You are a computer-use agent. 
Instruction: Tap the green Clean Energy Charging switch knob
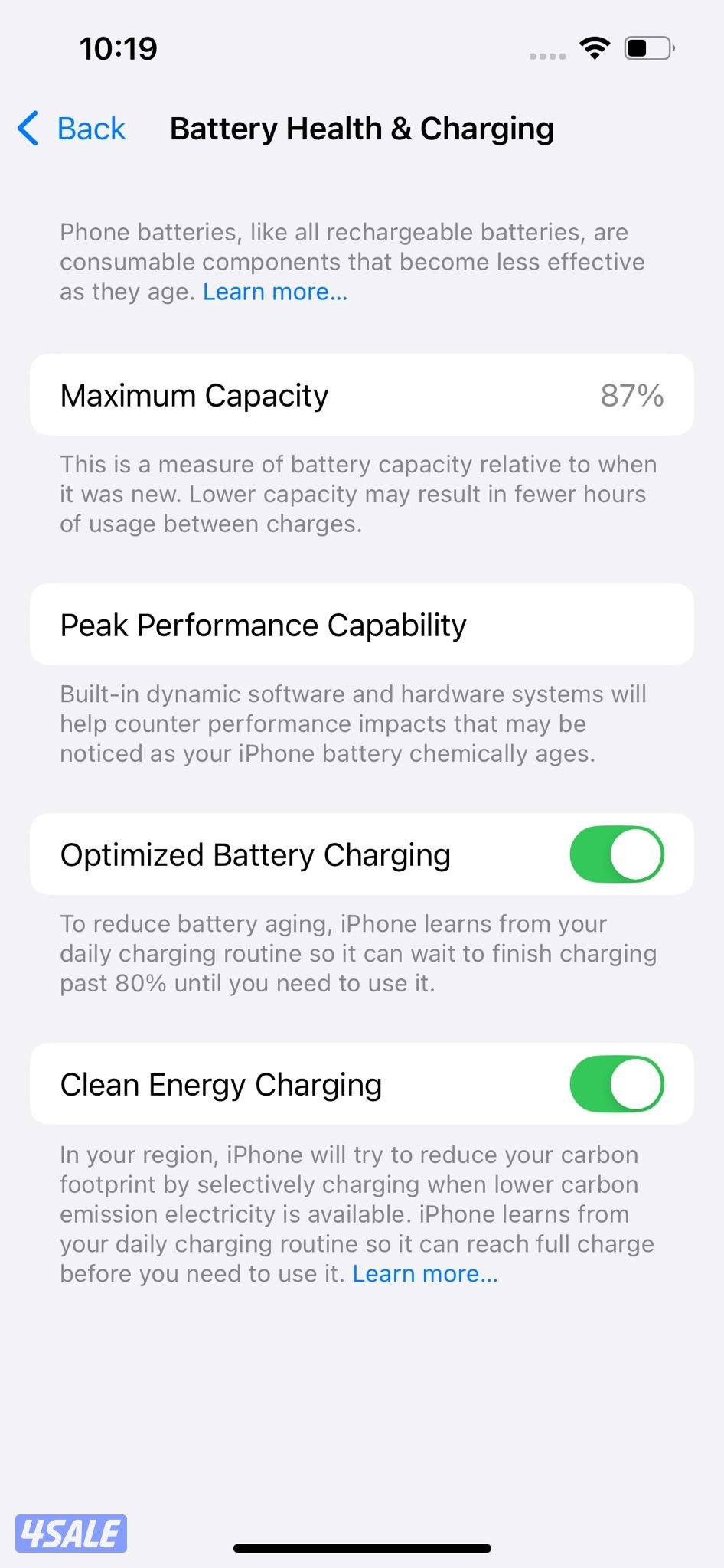coord(637,1084)
